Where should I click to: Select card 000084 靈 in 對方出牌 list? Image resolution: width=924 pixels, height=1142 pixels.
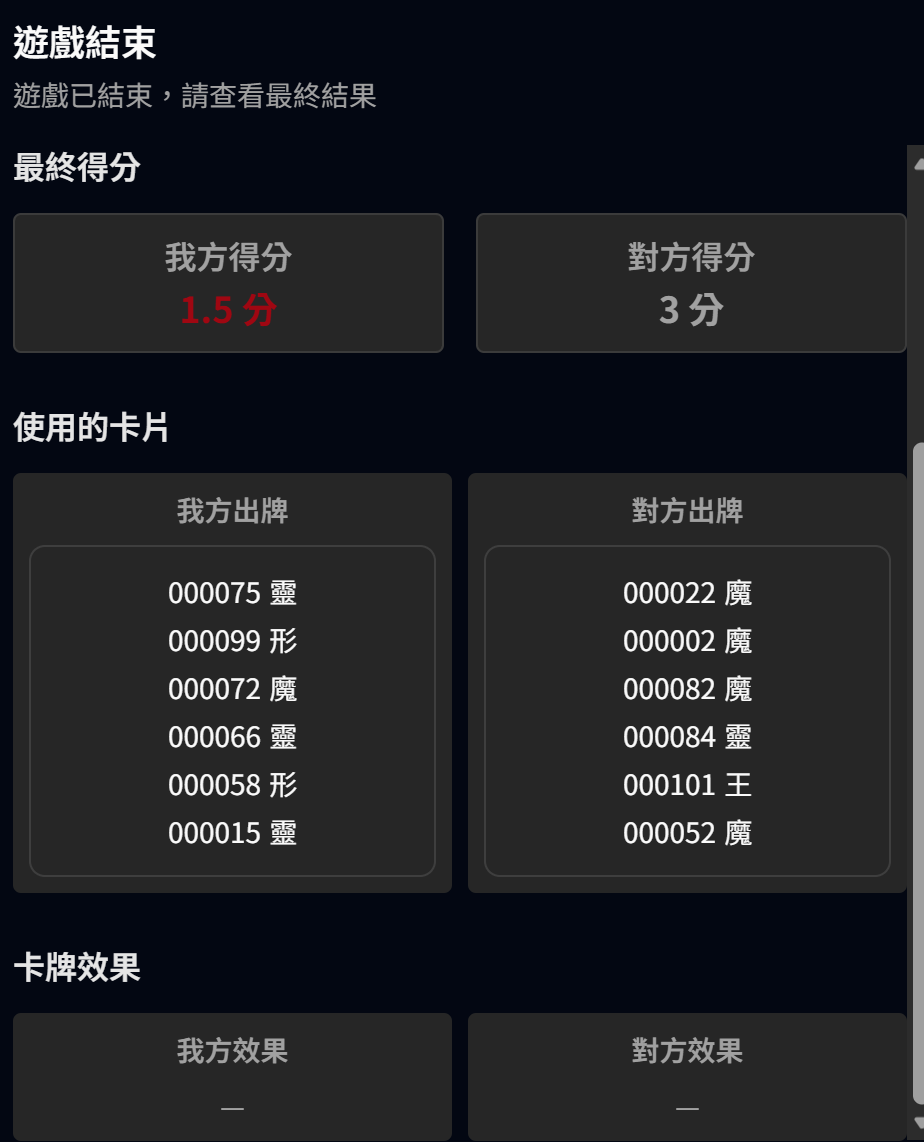[x=686, y=737]
